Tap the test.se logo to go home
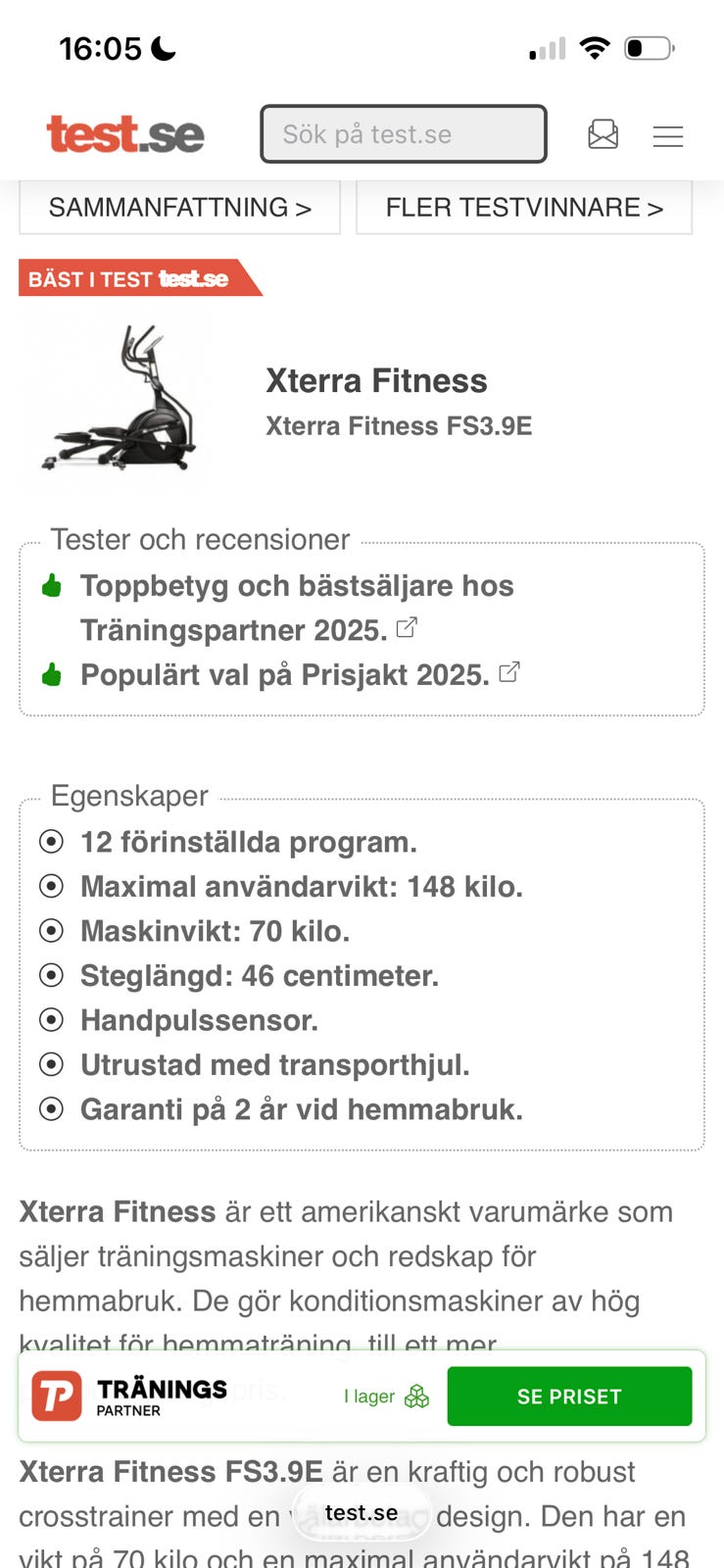The image size is (724, 1568). tap(125, 134)
